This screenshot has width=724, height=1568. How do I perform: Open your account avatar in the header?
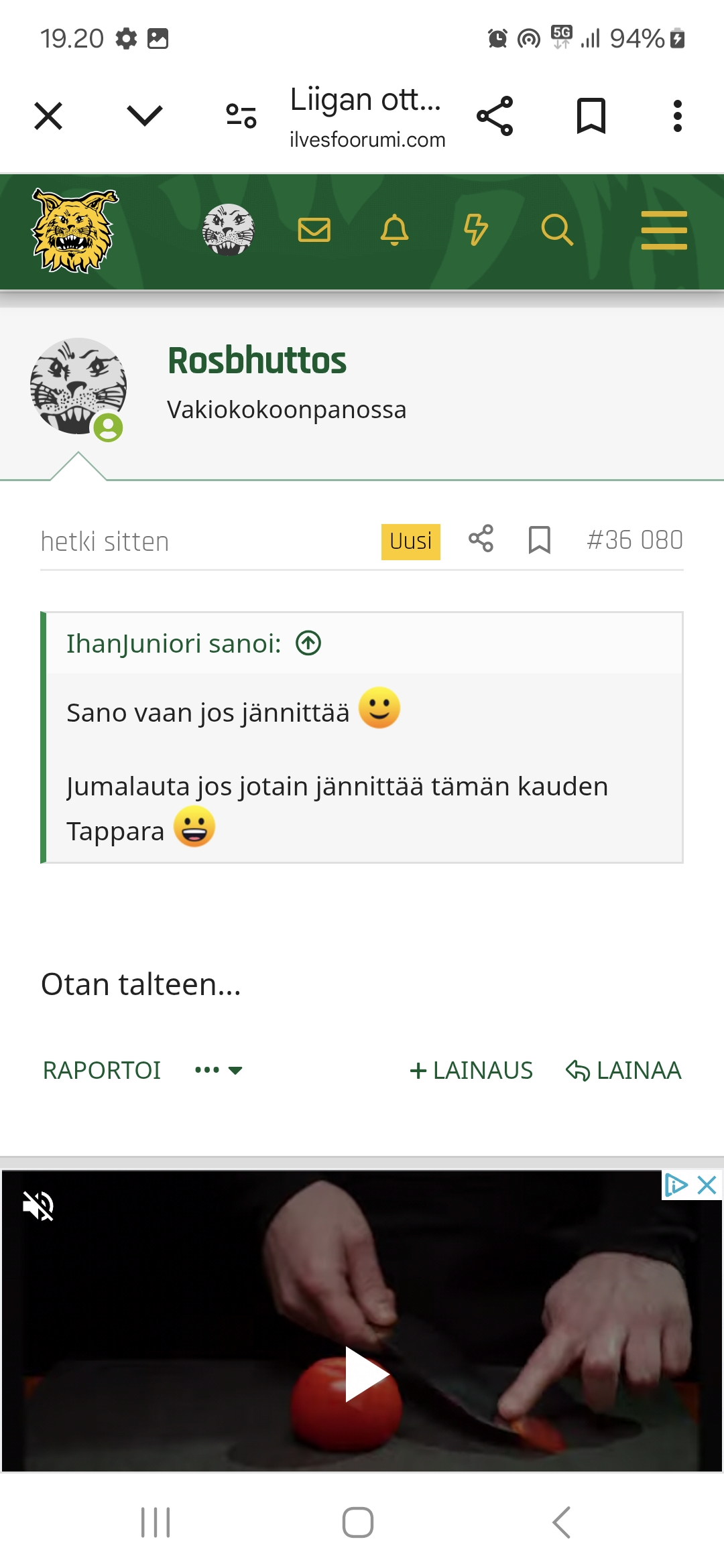[229, 231]
